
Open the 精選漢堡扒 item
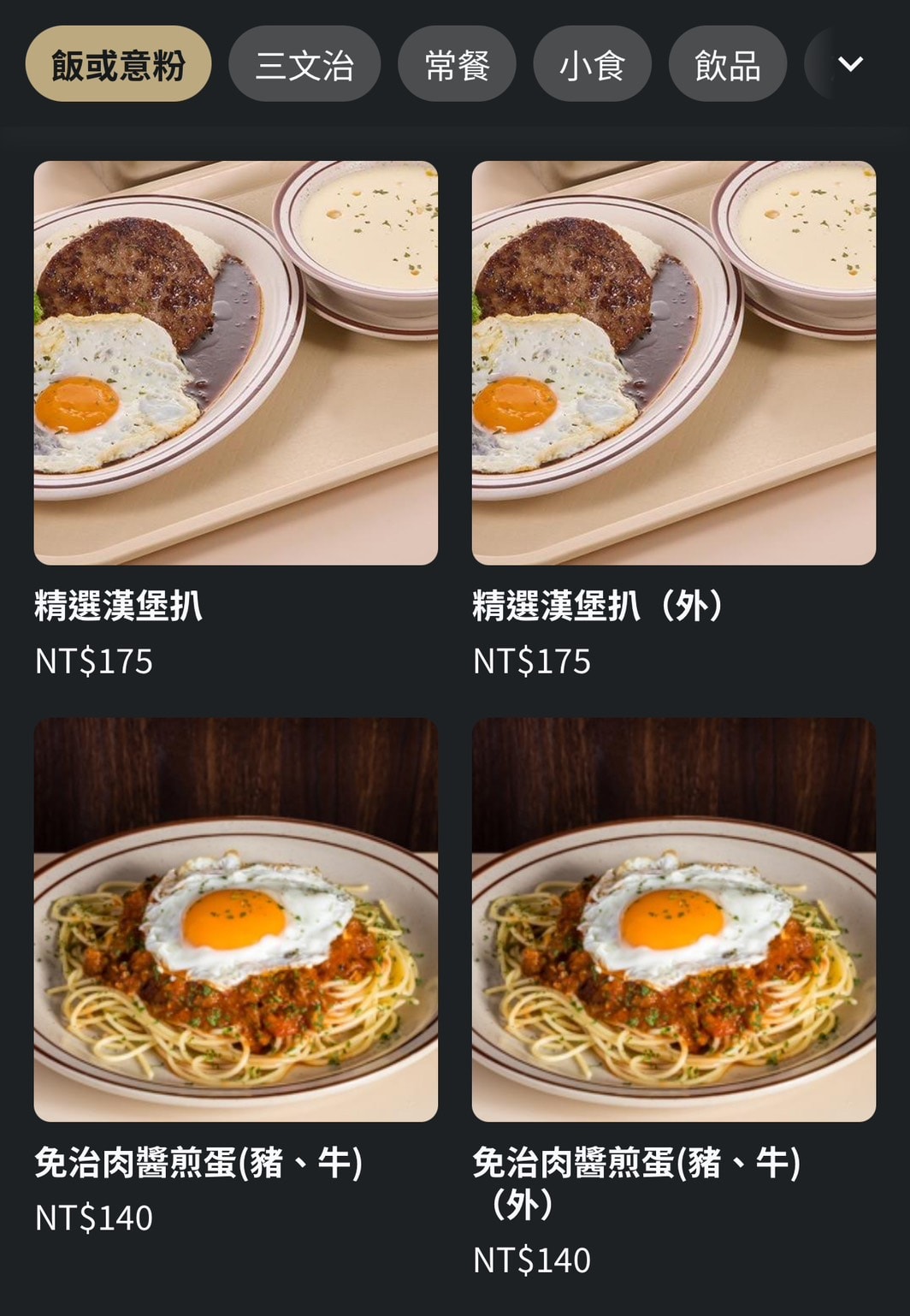235,363
